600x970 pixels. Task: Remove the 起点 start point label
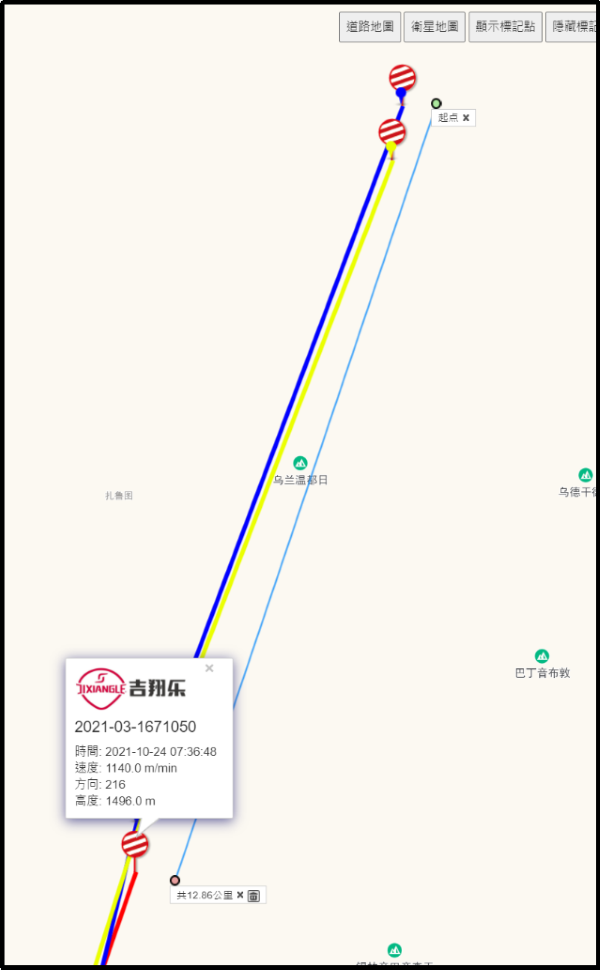pos(466,118)
